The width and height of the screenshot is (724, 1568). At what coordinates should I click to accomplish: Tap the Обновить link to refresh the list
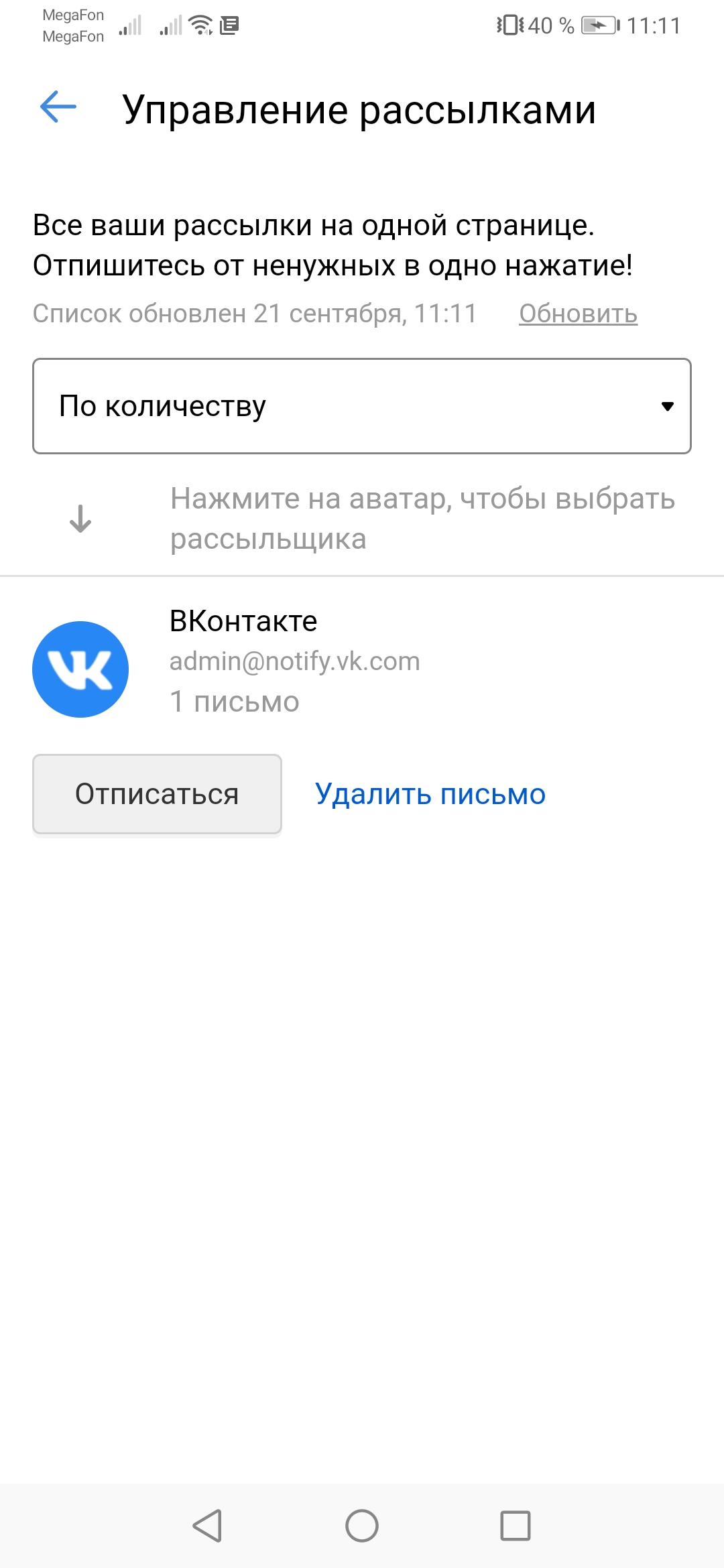[578, 314]
